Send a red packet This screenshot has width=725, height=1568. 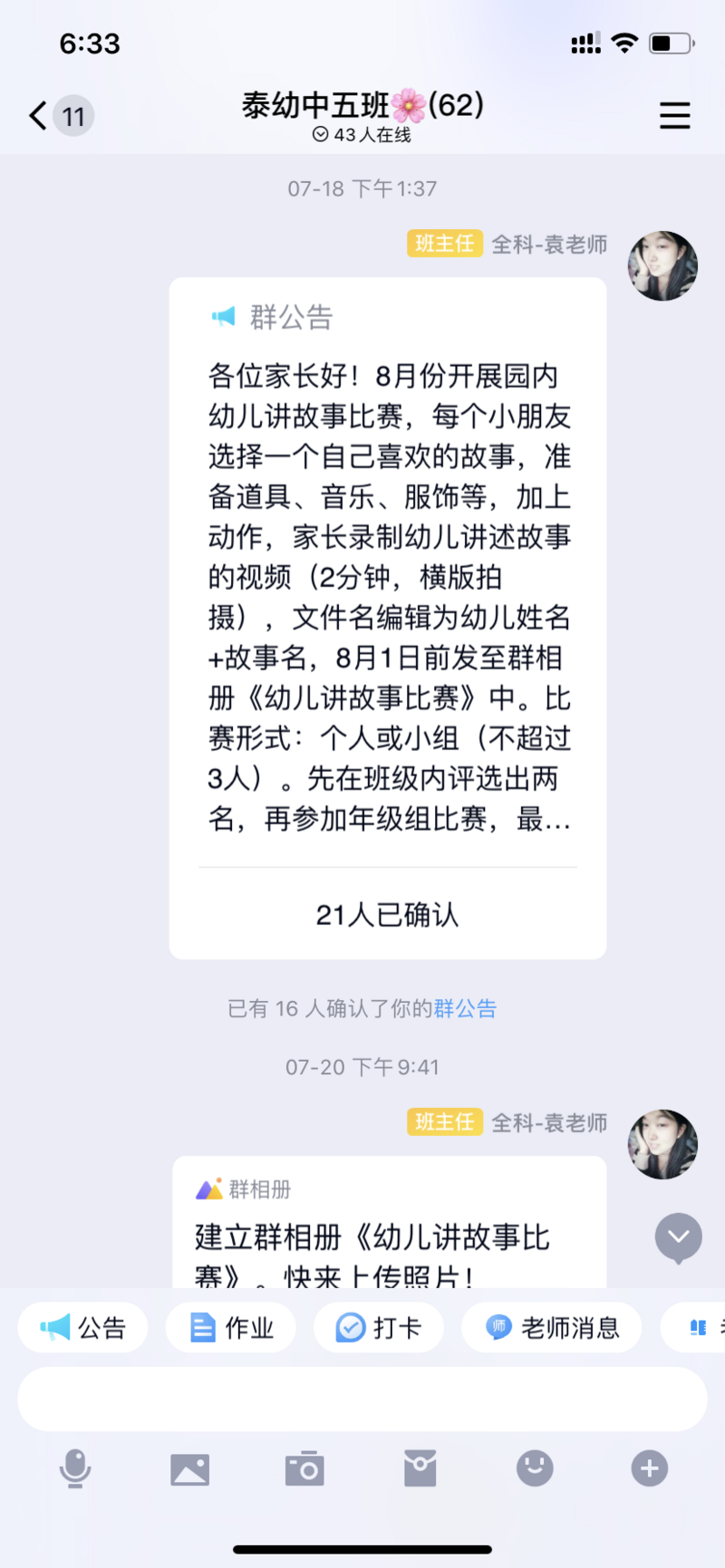click(420, 1468)
